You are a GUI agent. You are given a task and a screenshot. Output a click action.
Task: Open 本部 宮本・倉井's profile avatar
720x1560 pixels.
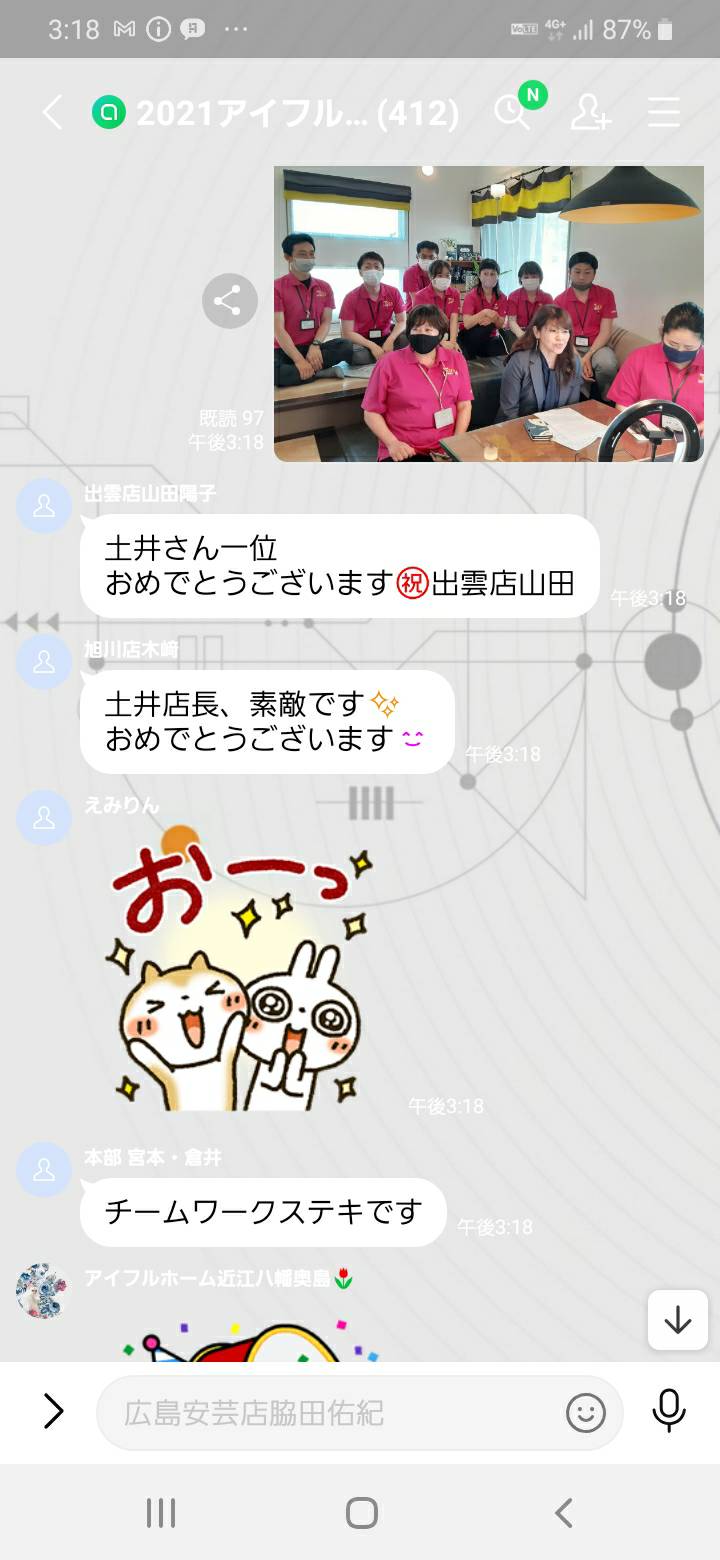[44, 1169]
